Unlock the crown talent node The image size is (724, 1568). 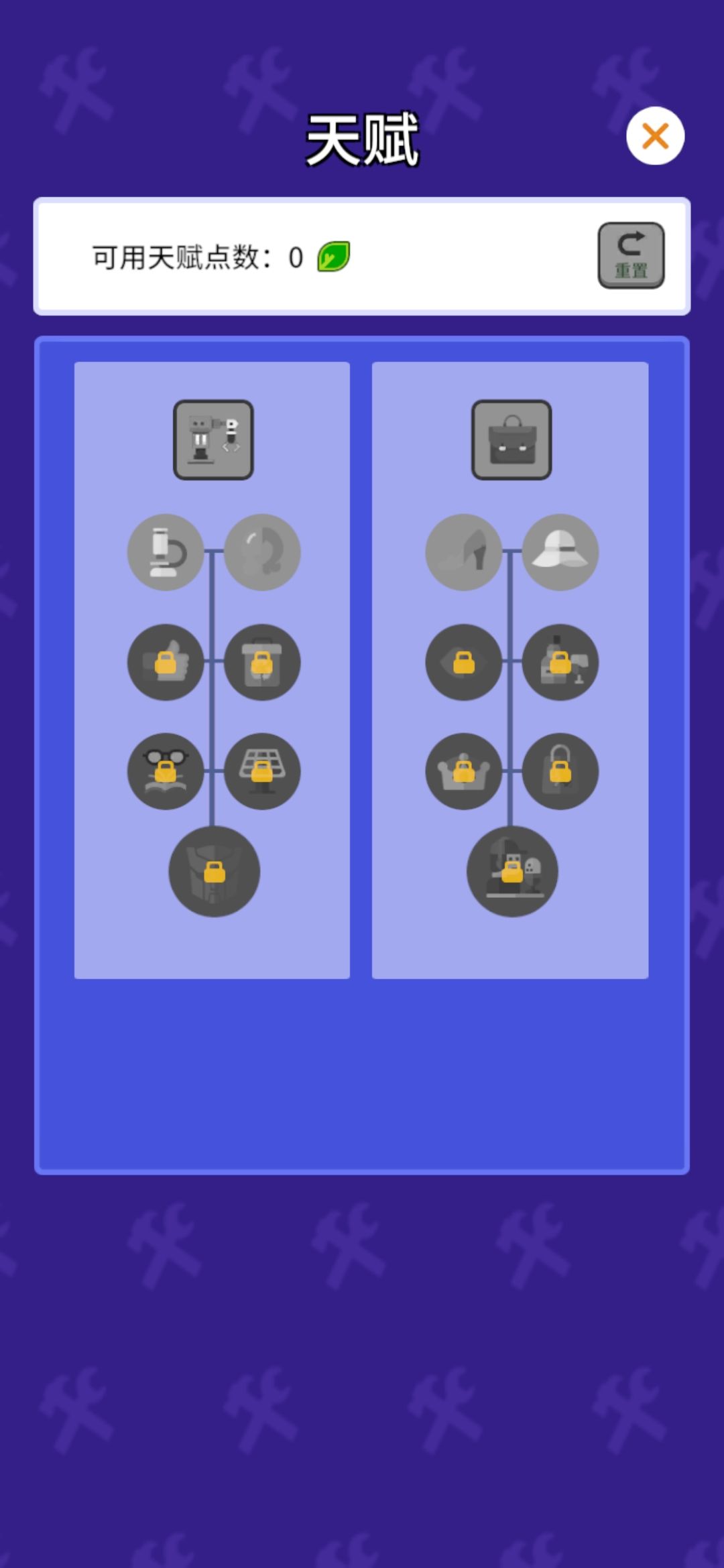pos(463,771)
